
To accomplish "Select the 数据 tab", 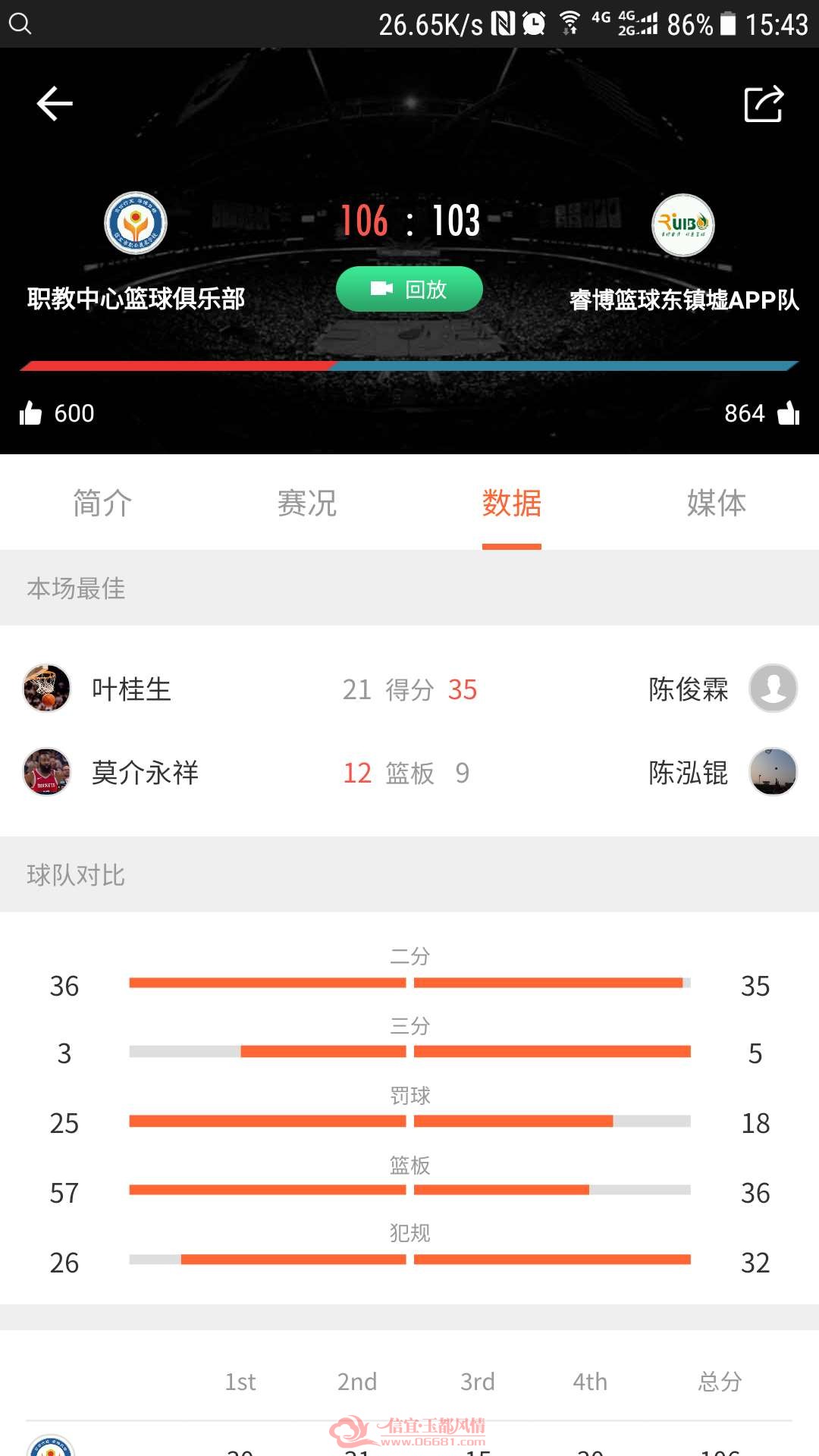I will [512, 503].
